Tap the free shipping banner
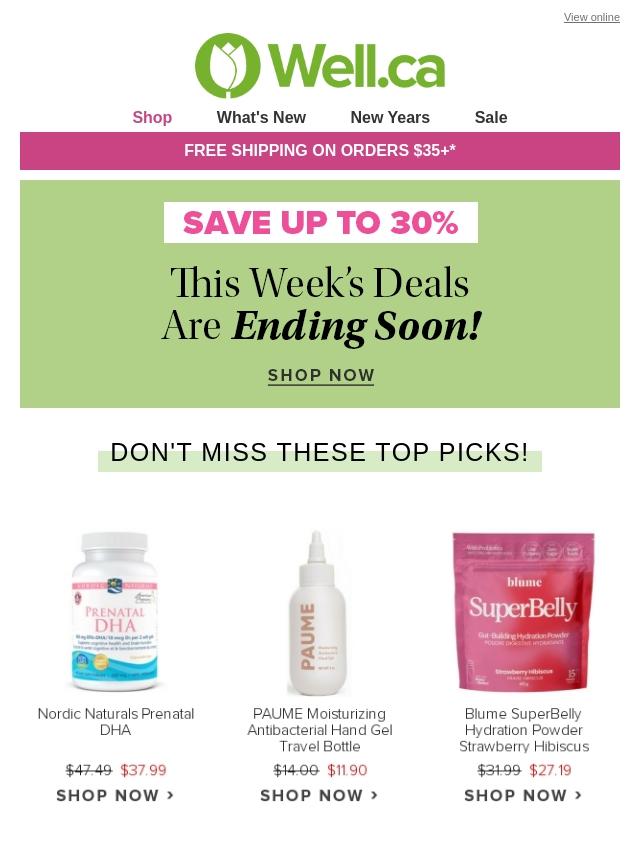640x854 pixels. coord(320,151)
